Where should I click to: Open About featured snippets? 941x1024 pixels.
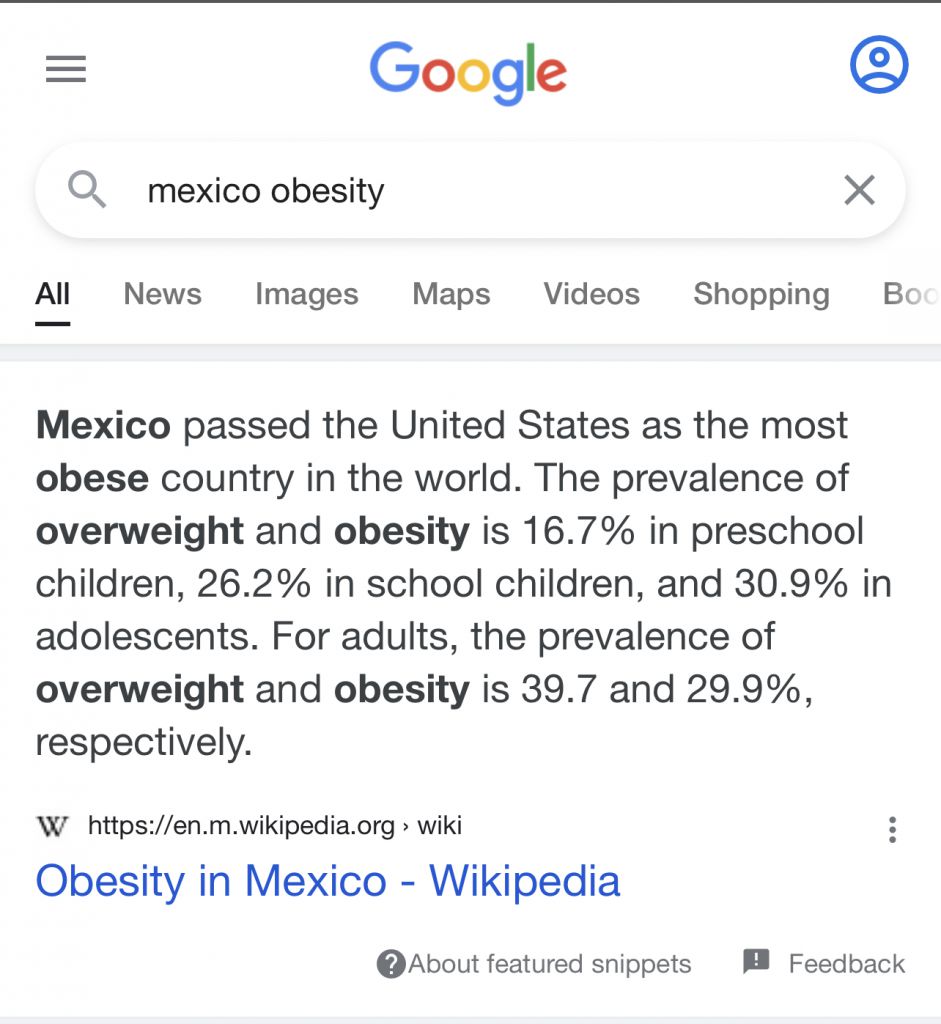(x=534, y=964)
